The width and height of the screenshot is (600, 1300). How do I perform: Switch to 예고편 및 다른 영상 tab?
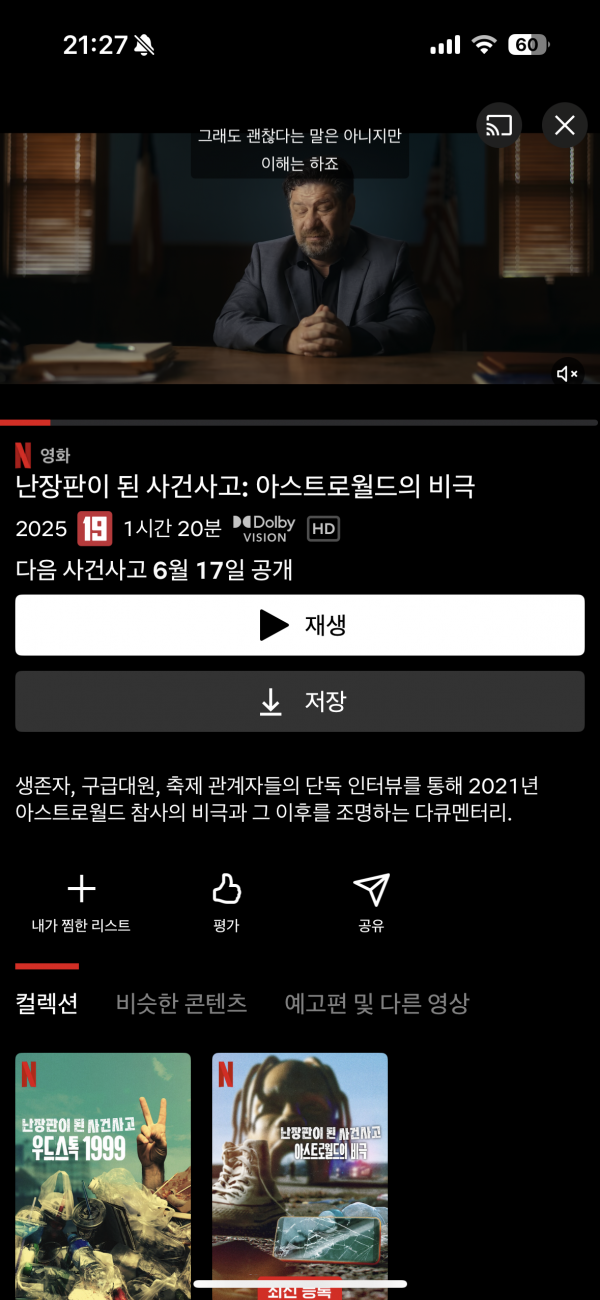(x=376, y=1003)
